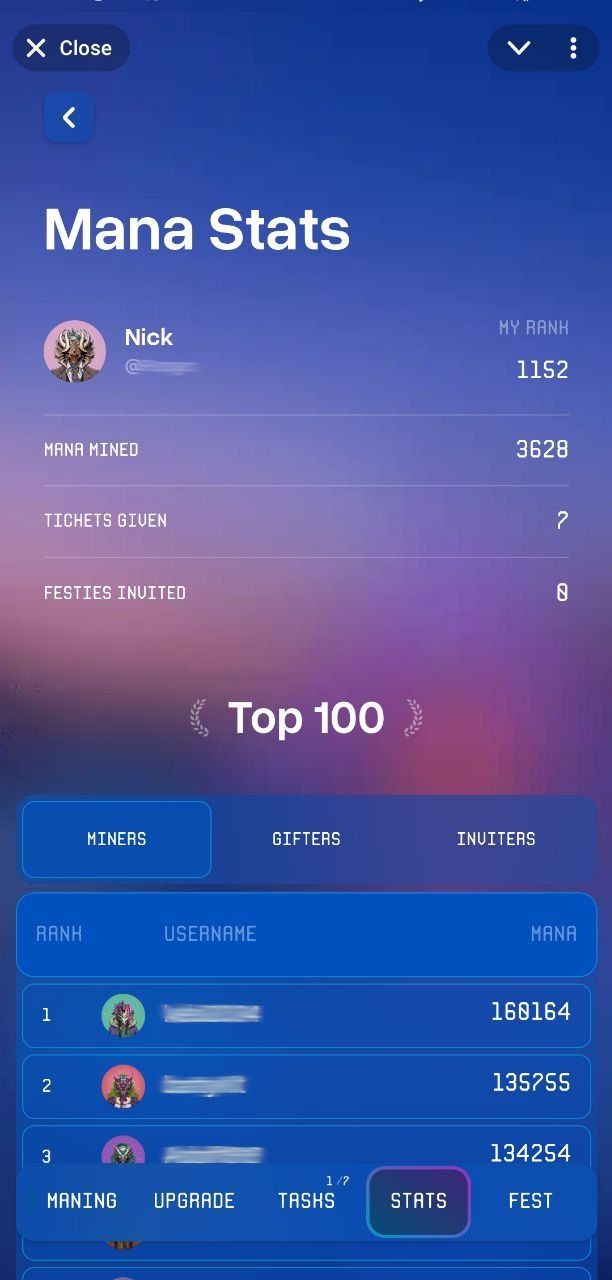The width and height of the screenshot is (612, 1280).
Task: Collapse the app with the chevron
Action: click(x=518, y=48)
